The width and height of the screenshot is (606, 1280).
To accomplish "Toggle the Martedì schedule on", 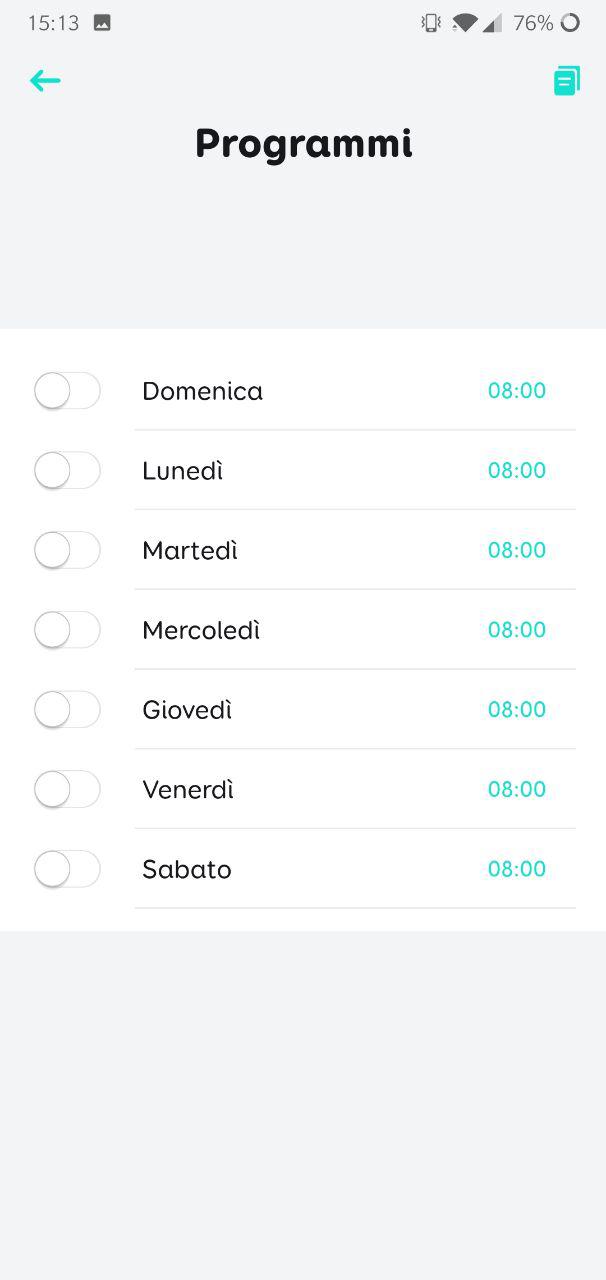I will pyautogui.click(x=67, y=550).
